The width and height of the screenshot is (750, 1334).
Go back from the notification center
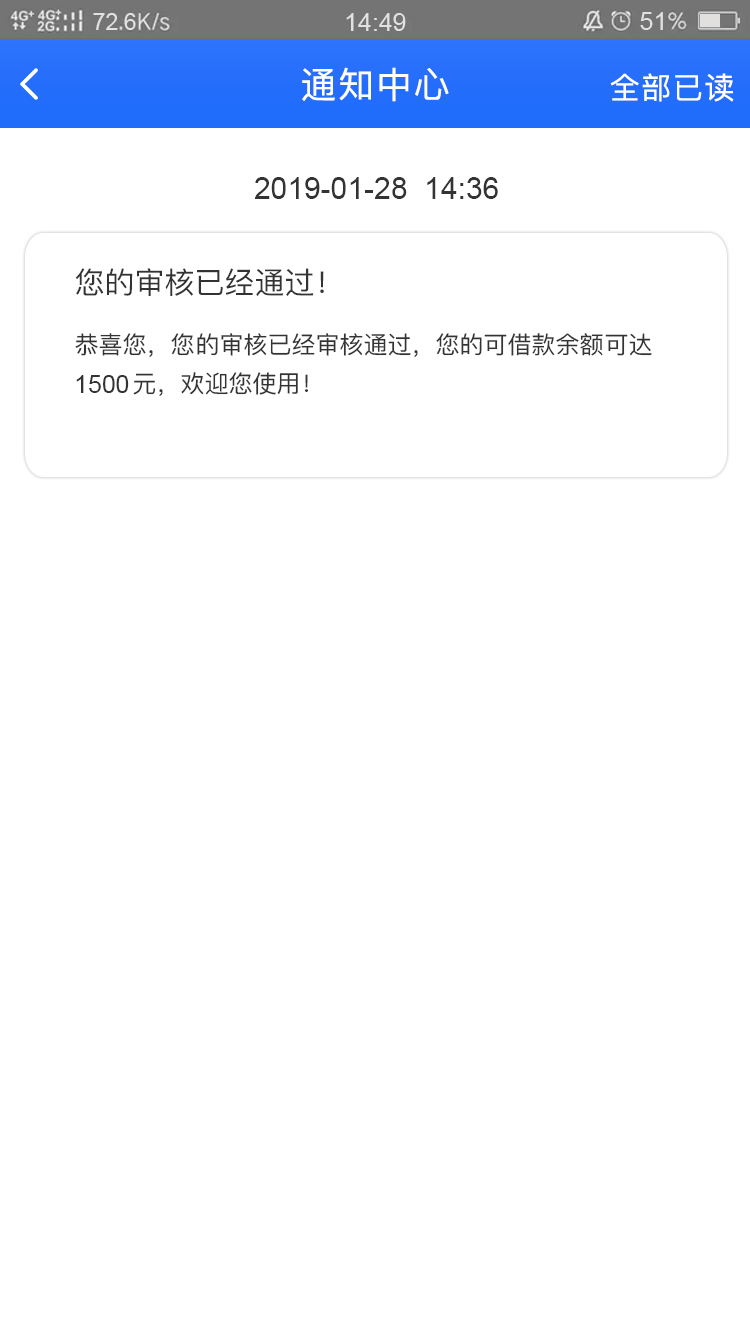click(30, 85)
